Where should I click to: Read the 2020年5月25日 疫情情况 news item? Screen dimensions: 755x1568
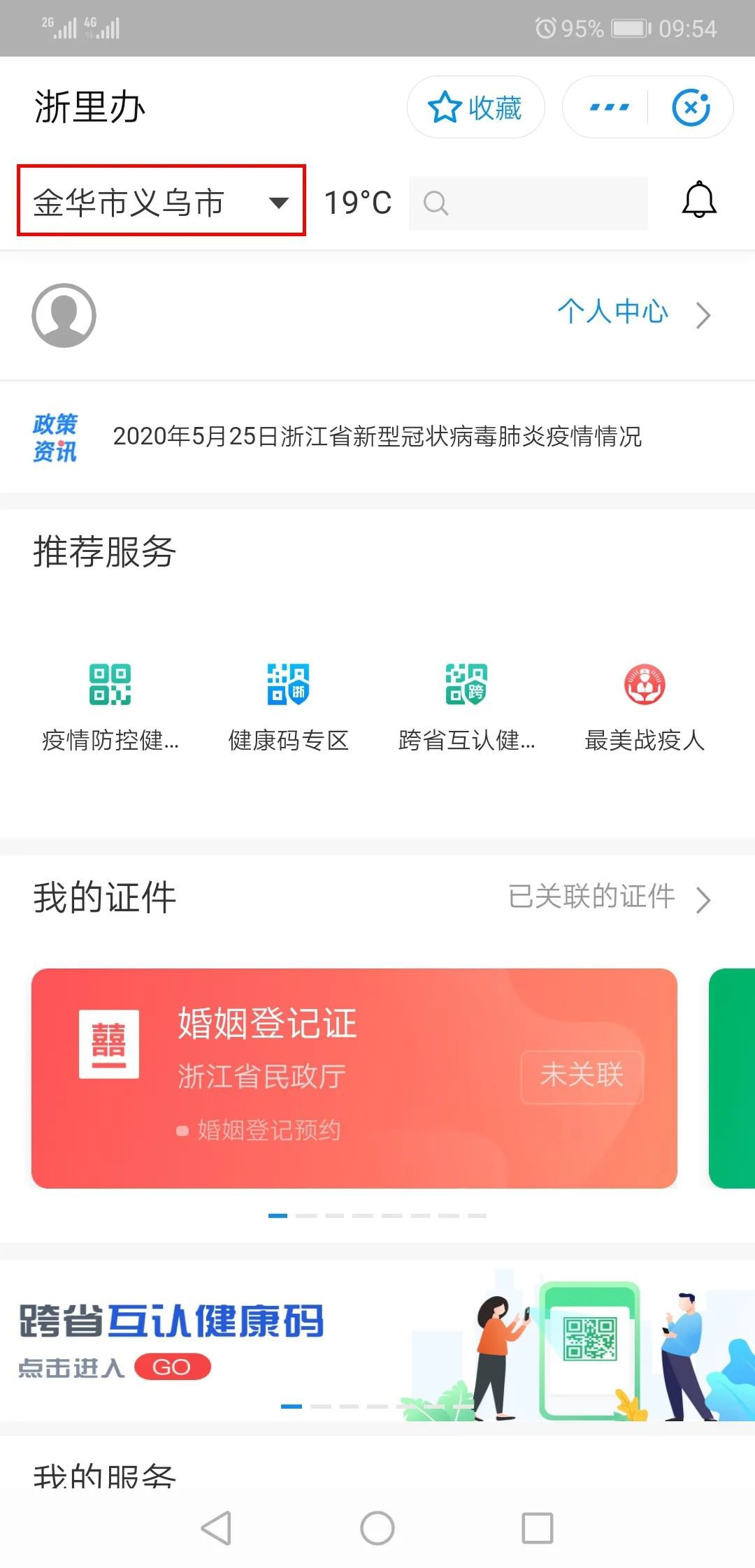(377, 437)
